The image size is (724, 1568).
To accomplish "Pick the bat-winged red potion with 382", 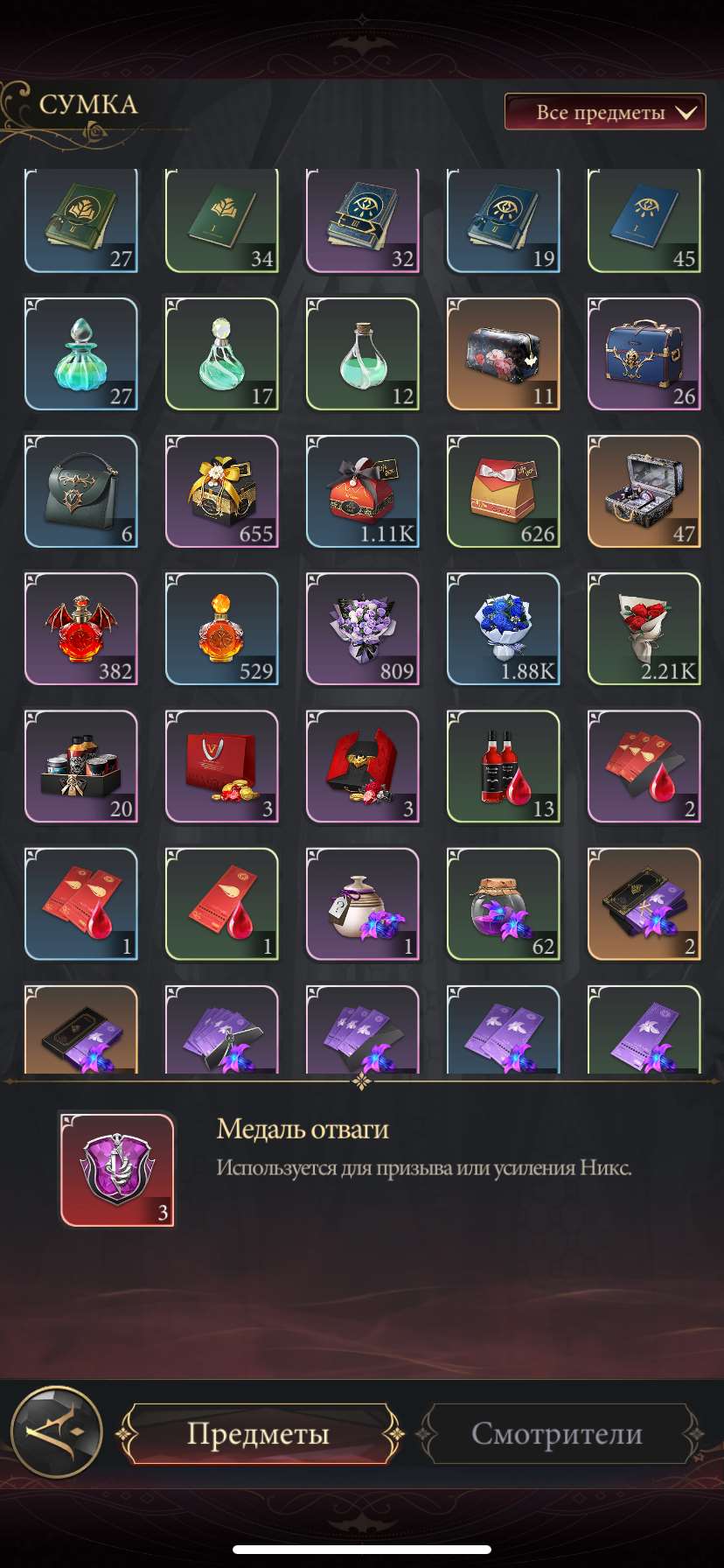I will pos(81,628).
